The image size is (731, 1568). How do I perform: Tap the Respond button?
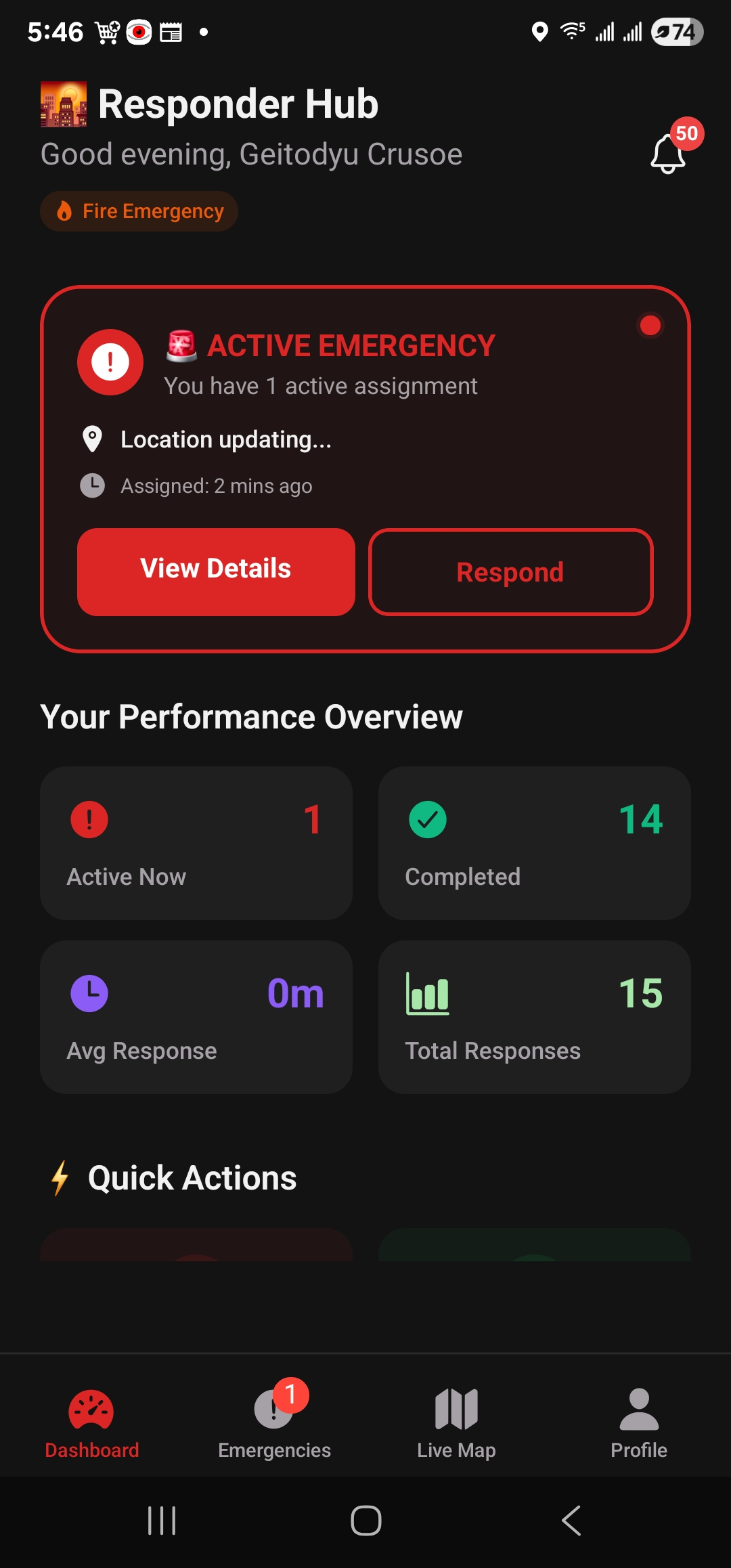[x=510, y=572]
